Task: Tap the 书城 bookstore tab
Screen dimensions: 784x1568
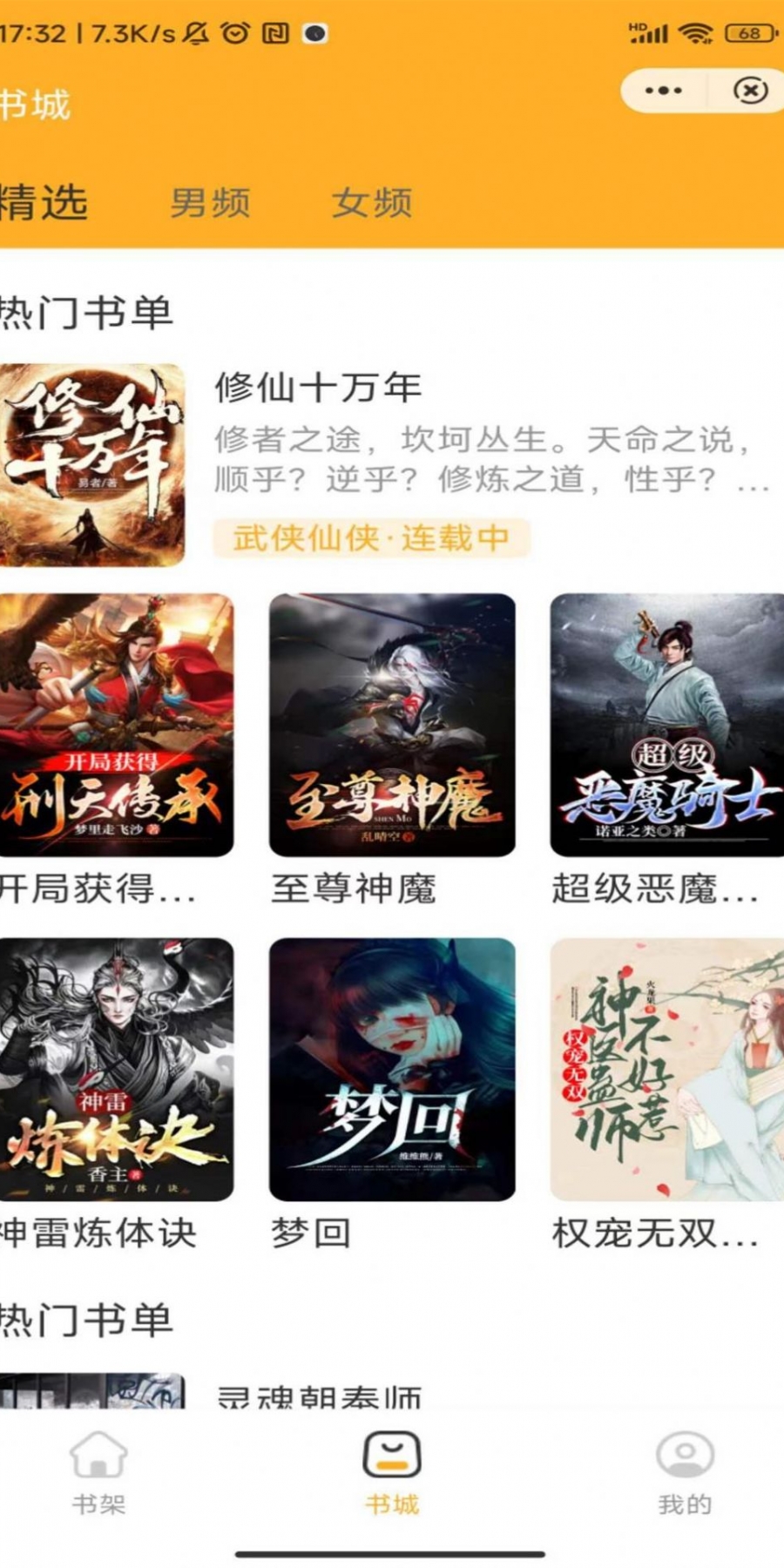Action: (x=392, y=1473)
